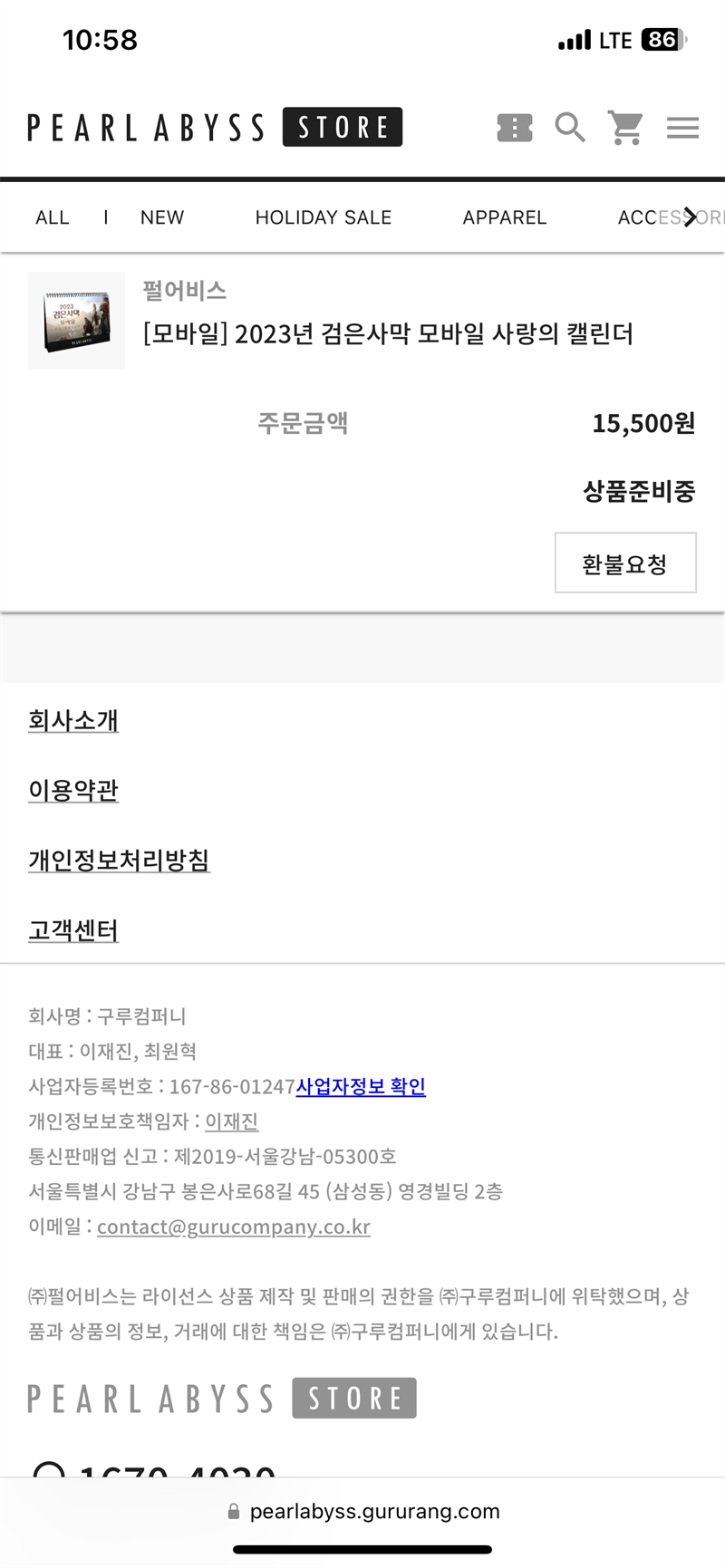
Task: Open the 회사소개 link
Action: click(73, 721)
